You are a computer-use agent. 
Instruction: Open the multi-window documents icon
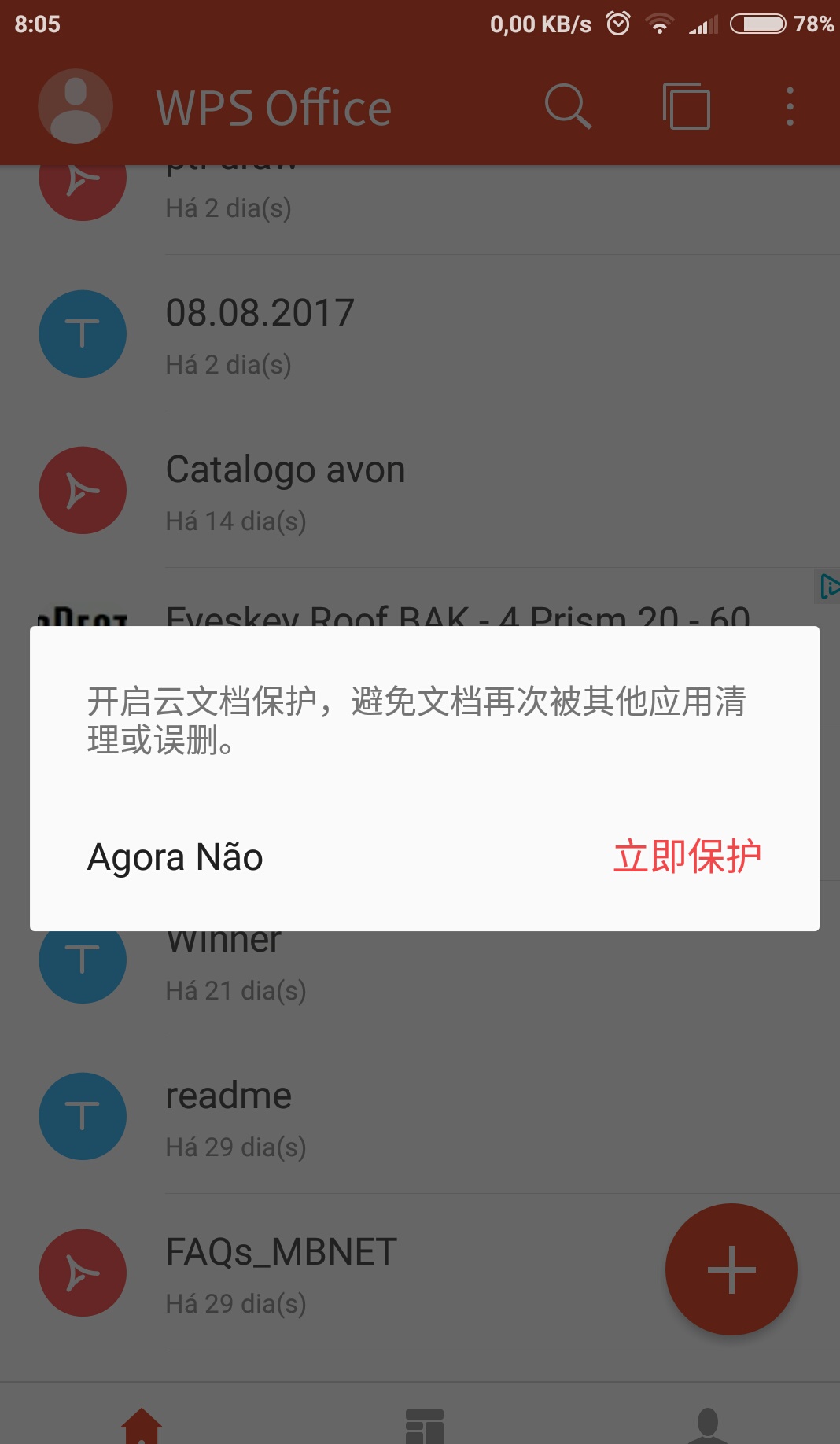point(686,106)
